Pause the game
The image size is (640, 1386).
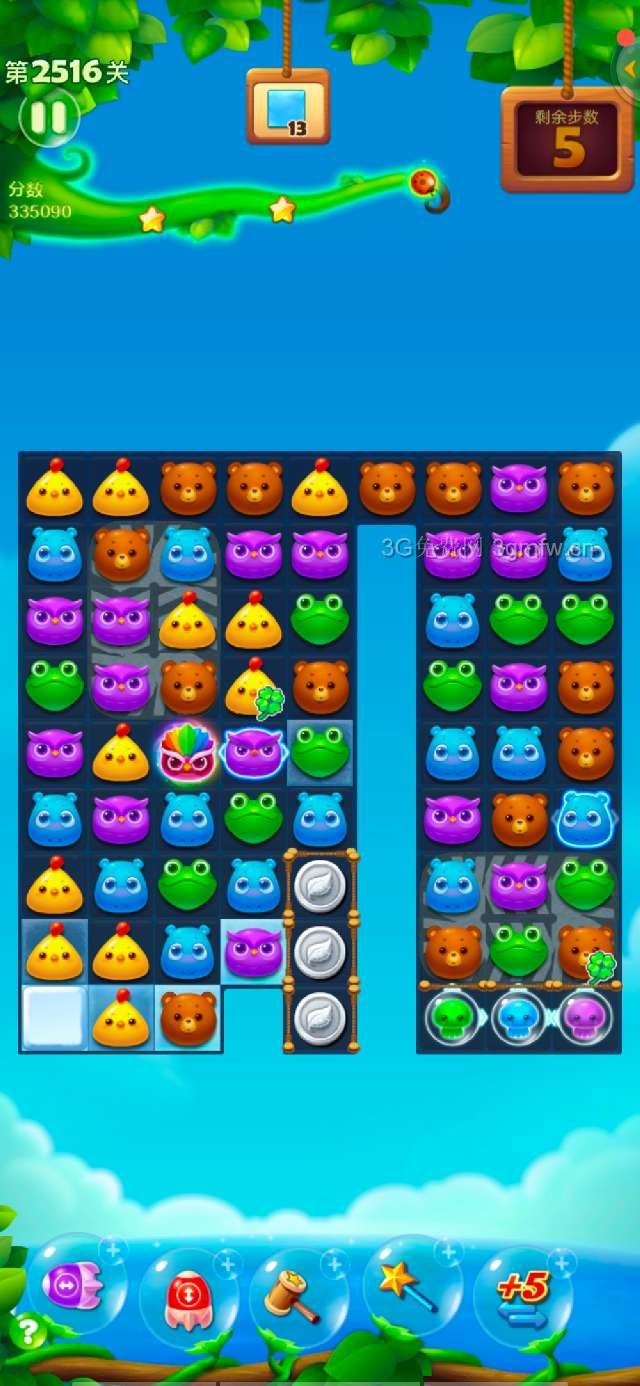pos(48,118)
